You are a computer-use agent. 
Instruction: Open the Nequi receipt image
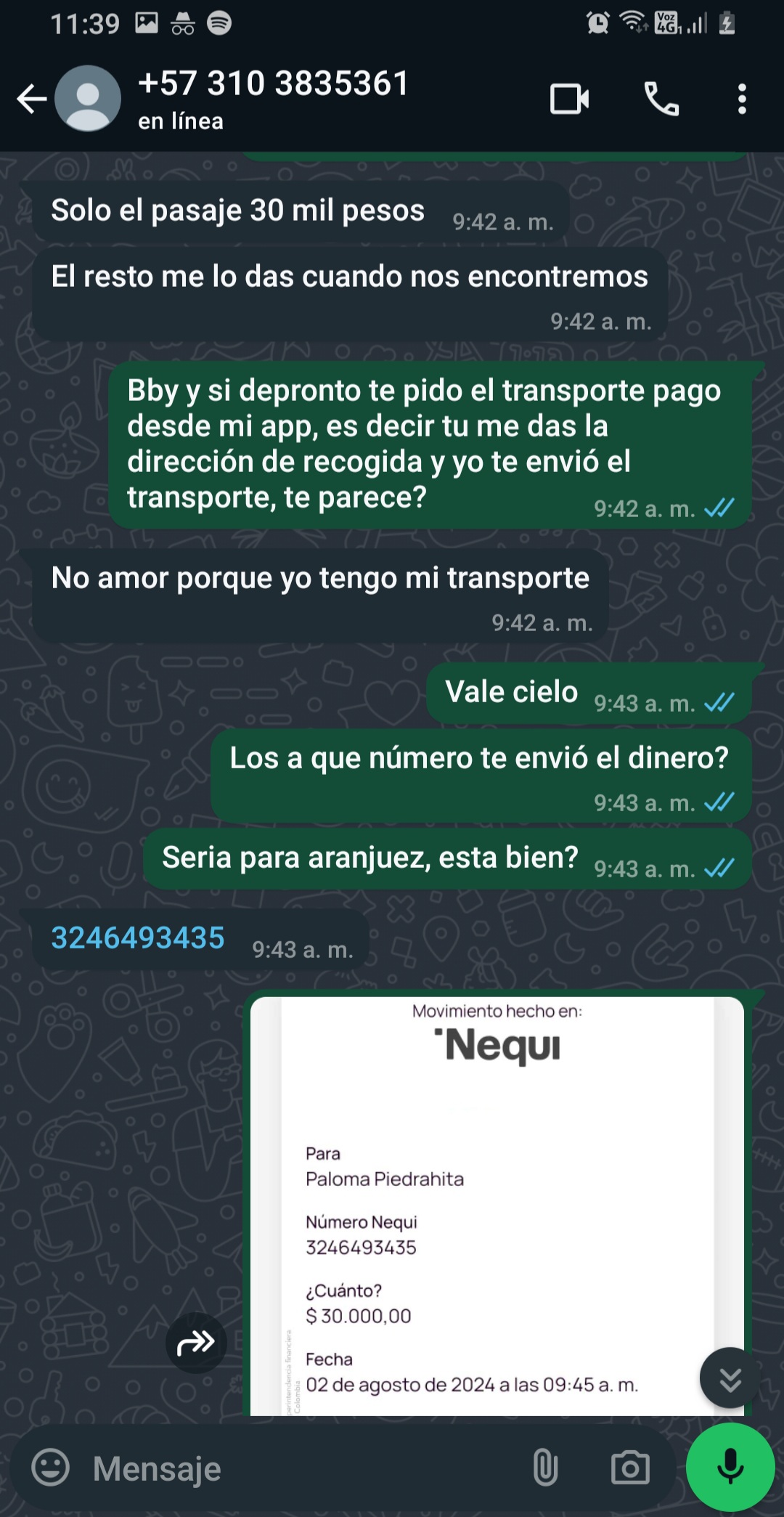tap(497, 1205)
